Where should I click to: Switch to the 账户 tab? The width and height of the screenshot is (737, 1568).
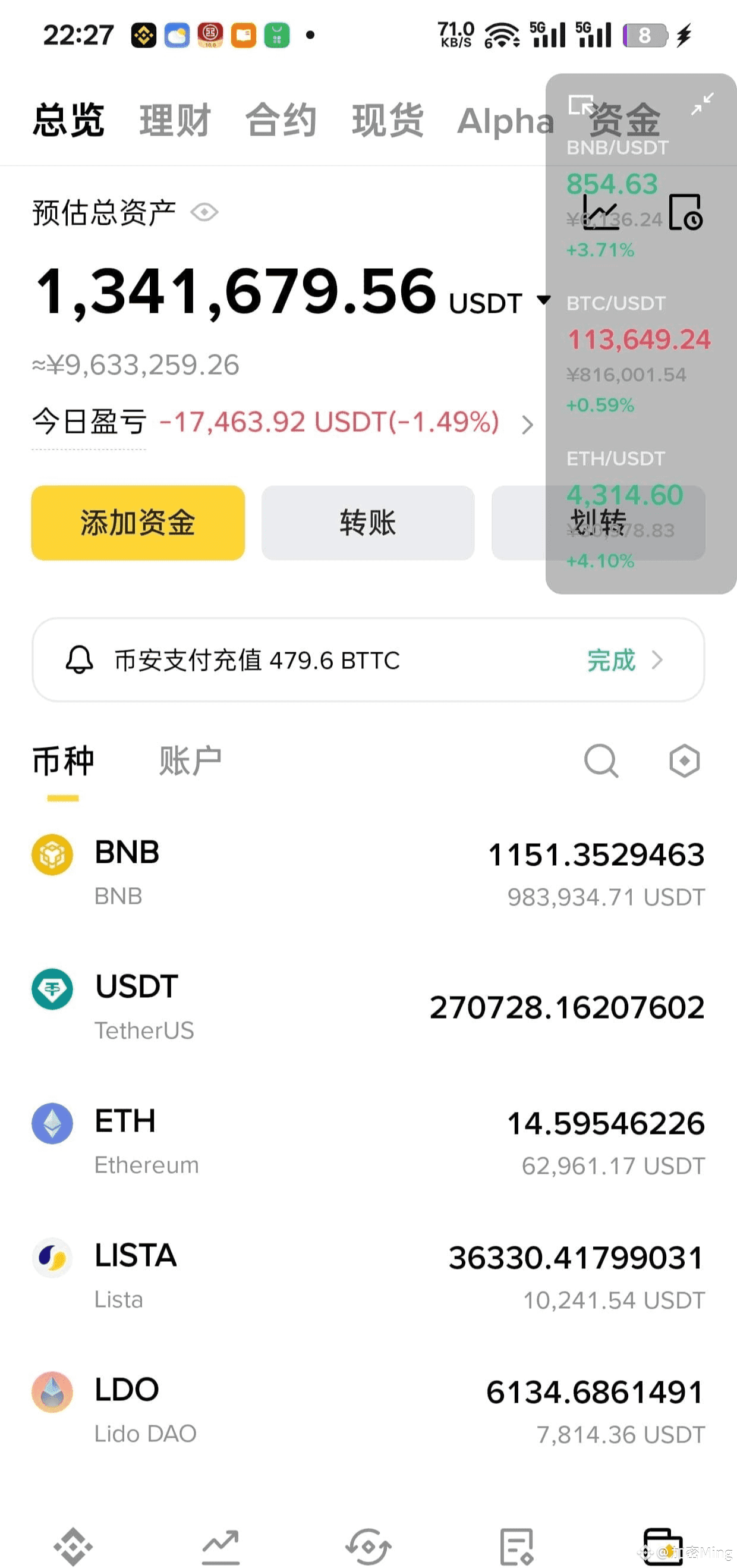coord(190,761)
